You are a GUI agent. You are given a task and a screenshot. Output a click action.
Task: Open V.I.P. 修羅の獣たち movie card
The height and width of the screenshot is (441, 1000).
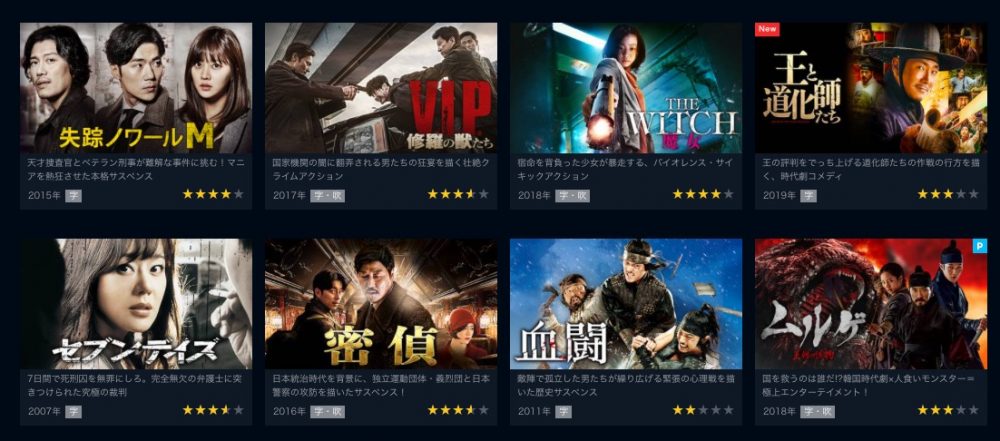381,88
